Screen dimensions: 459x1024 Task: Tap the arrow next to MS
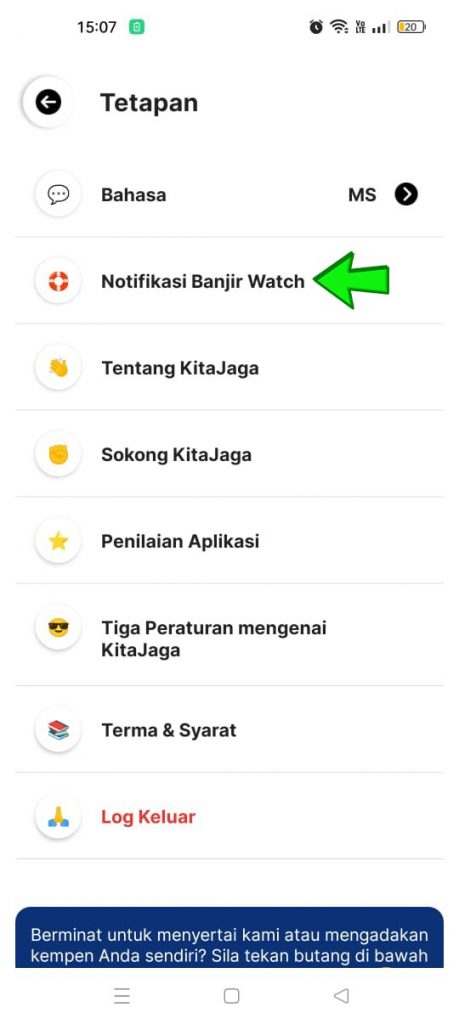405,195
